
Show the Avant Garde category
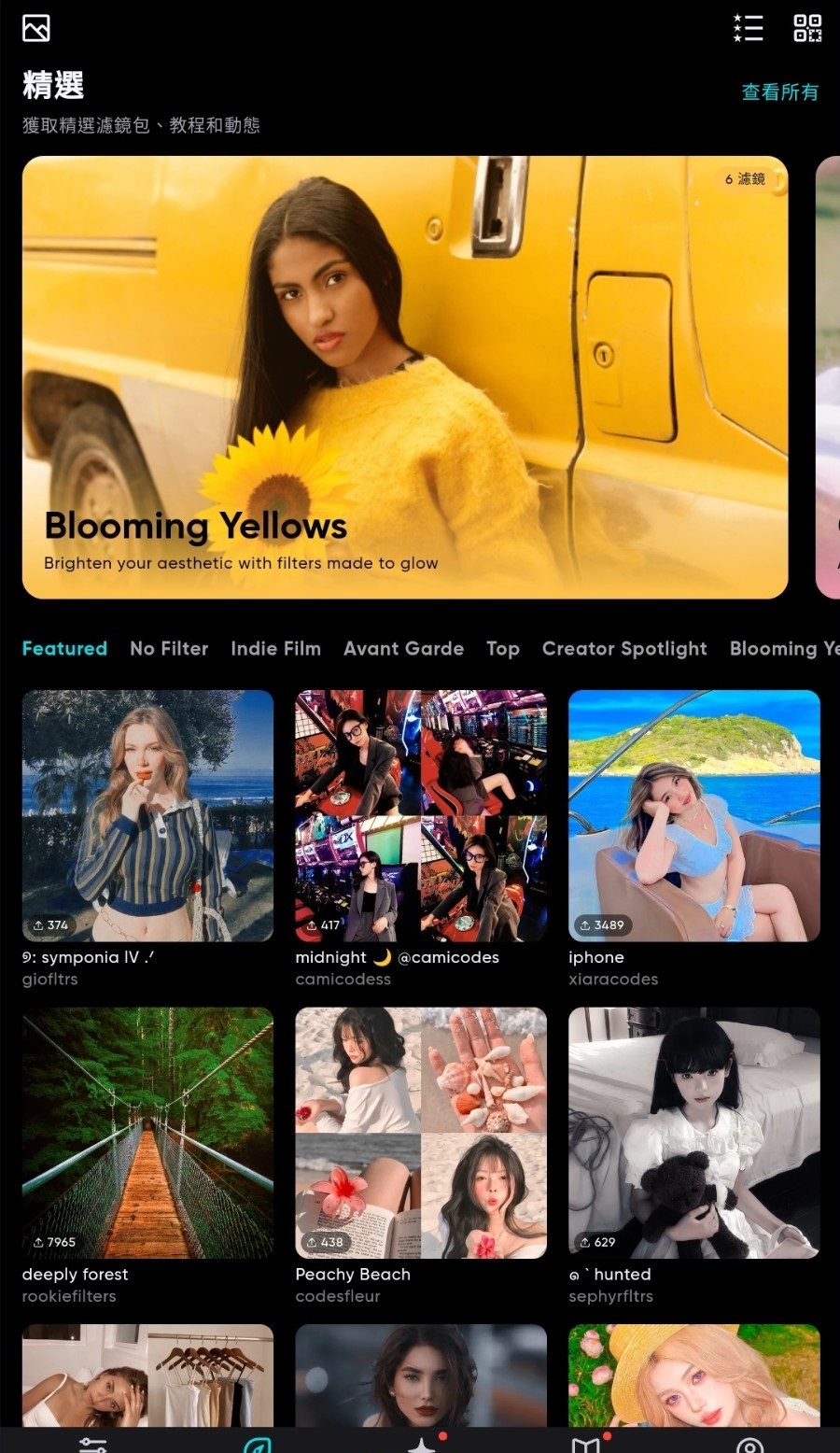tap(403, 648)
